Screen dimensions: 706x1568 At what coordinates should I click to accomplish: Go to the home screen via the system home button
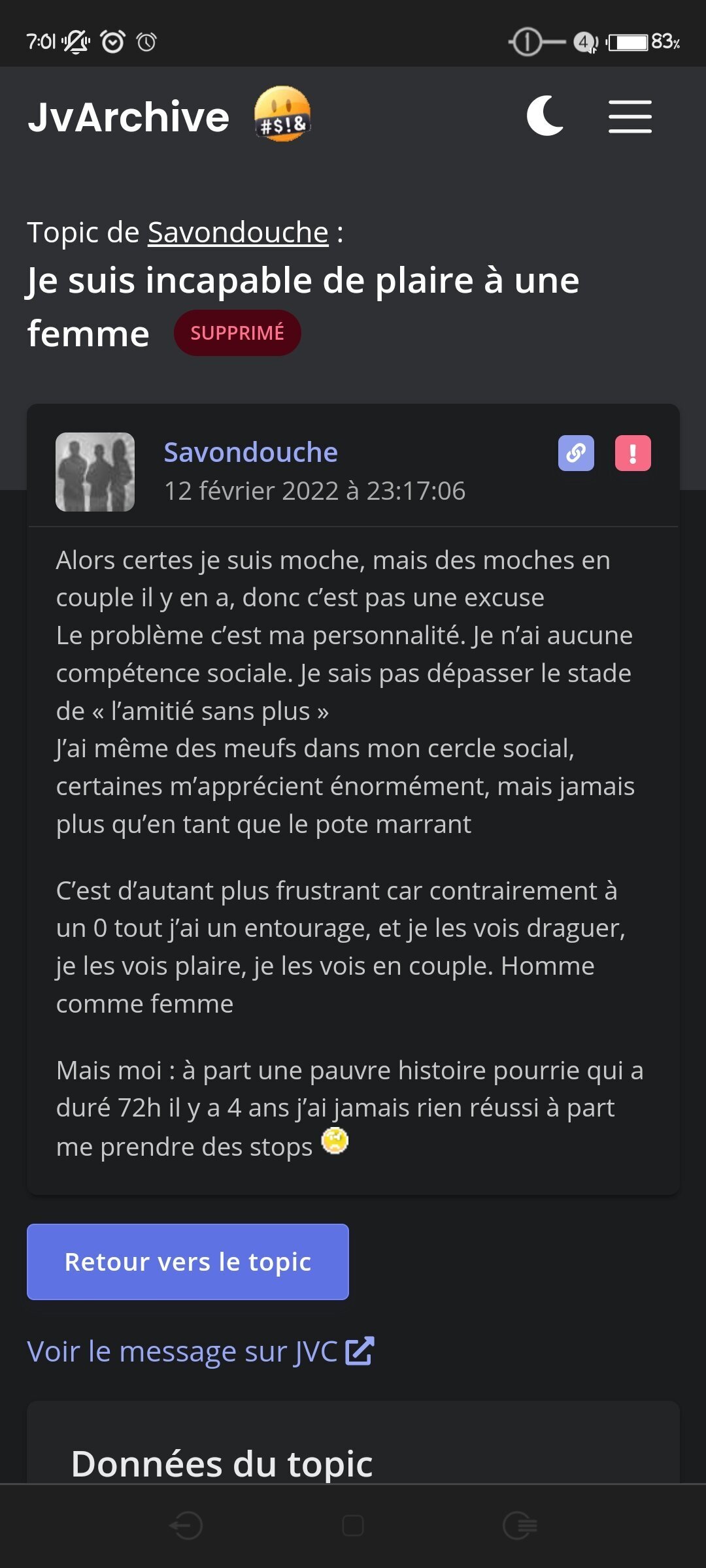tap(353, 1526)
